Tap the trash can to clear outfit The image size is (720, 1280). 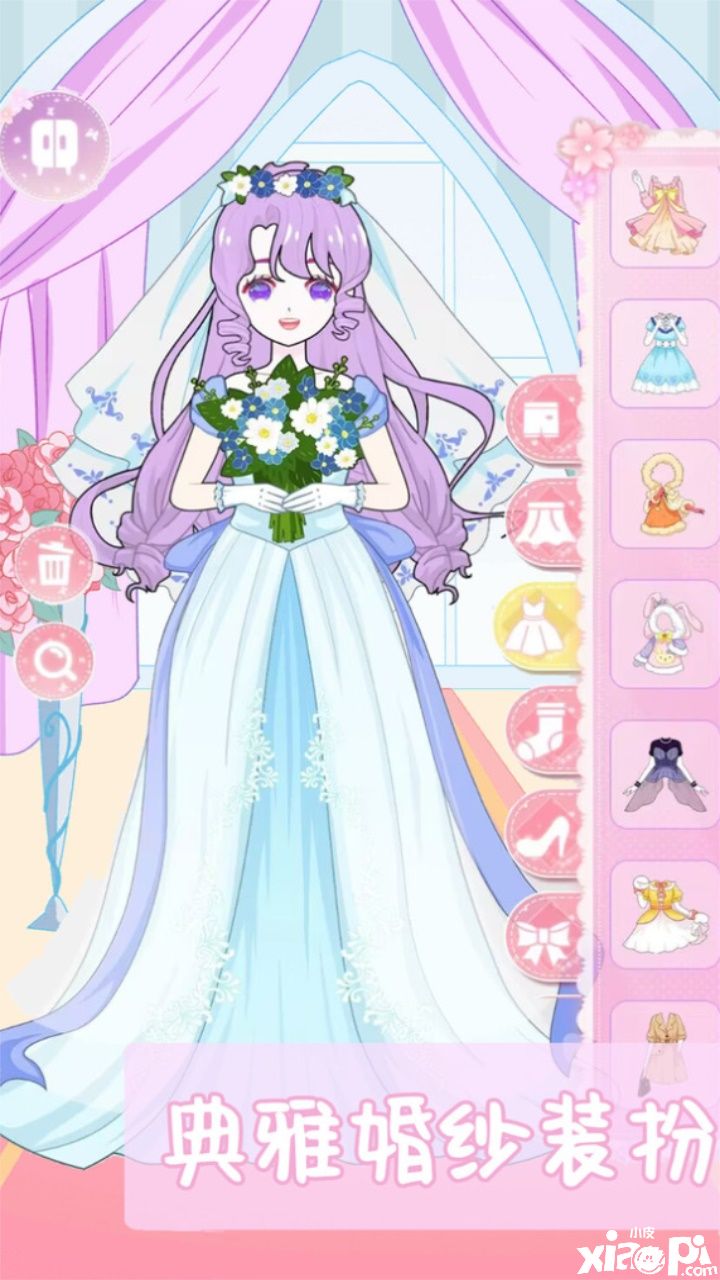52,565
